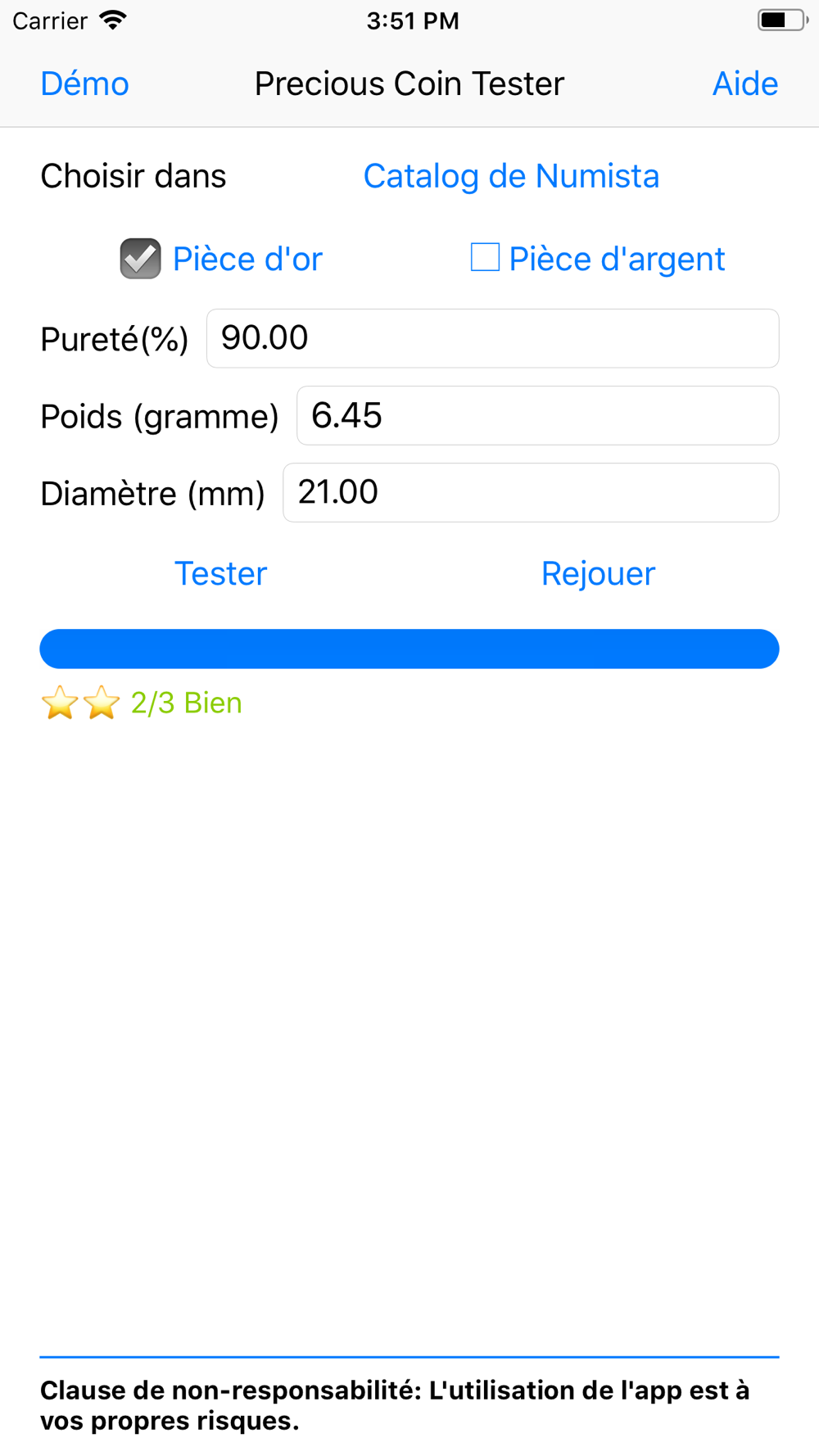The image size is (819, 1456).
Task: Run the test with Tester
Action: [221, 573]
